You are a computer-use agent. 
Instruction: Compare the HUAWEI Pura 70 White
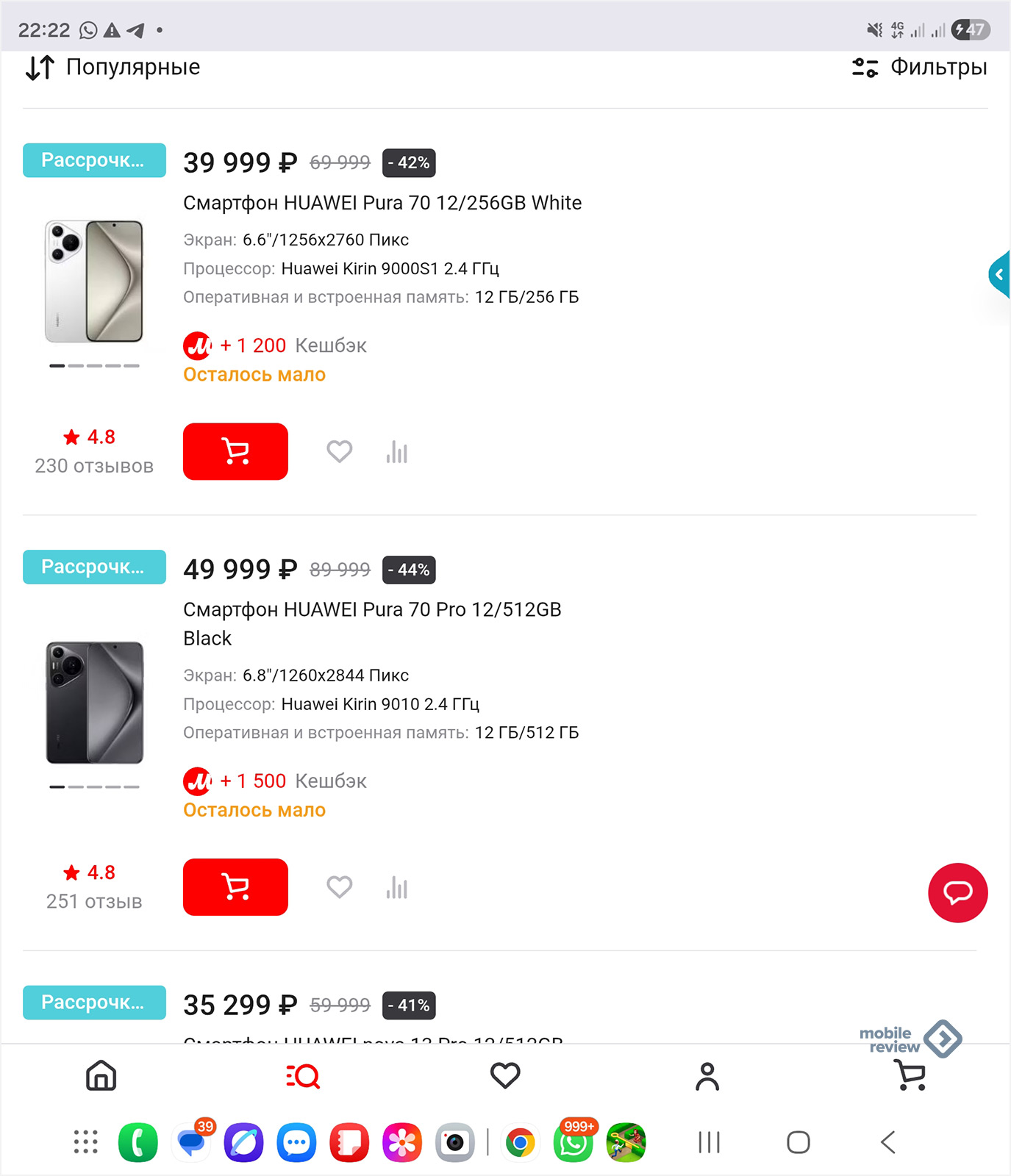(x=397, y=452)
